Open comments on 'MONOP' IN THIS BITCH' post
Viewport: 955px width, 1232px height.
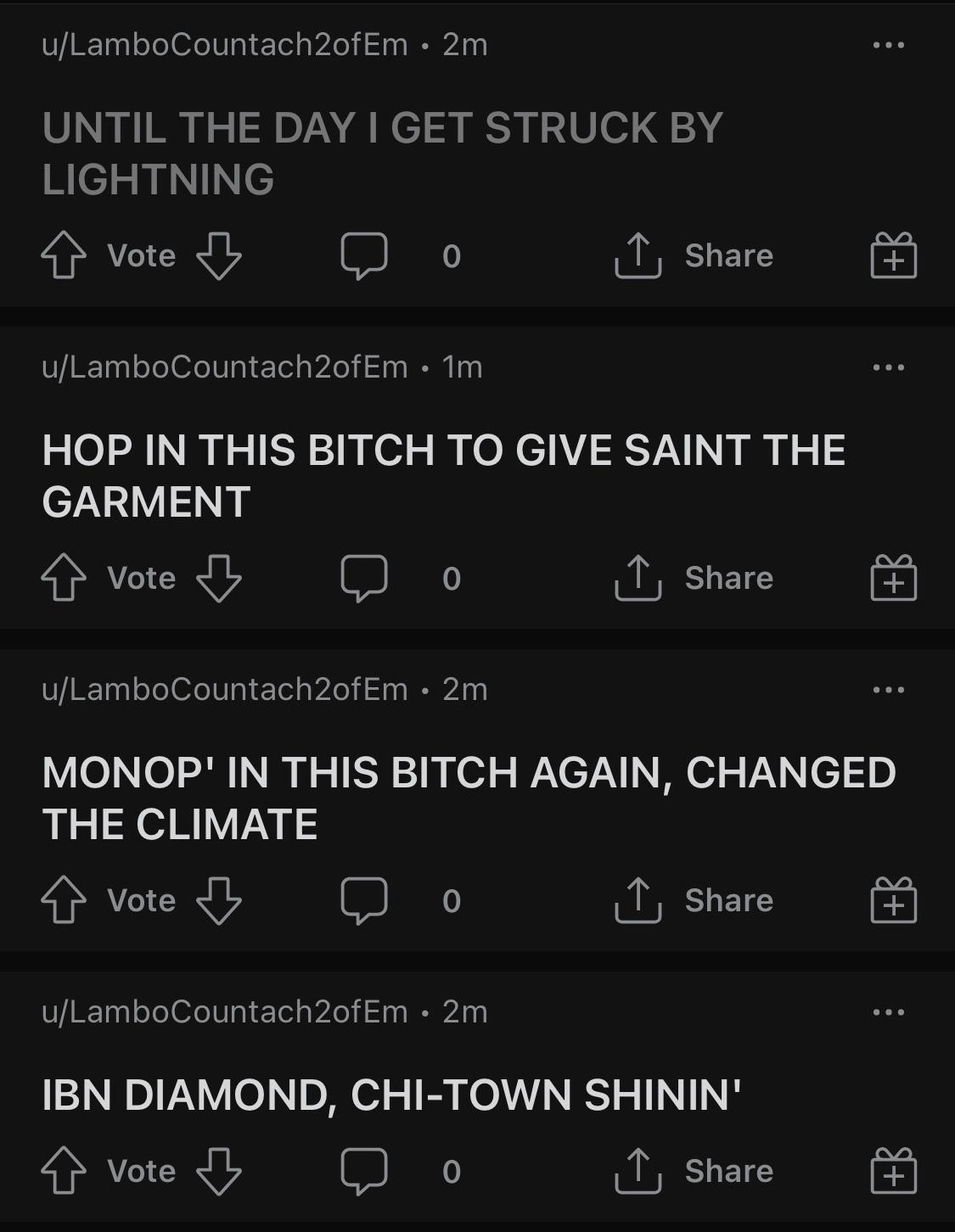point(364,900)
